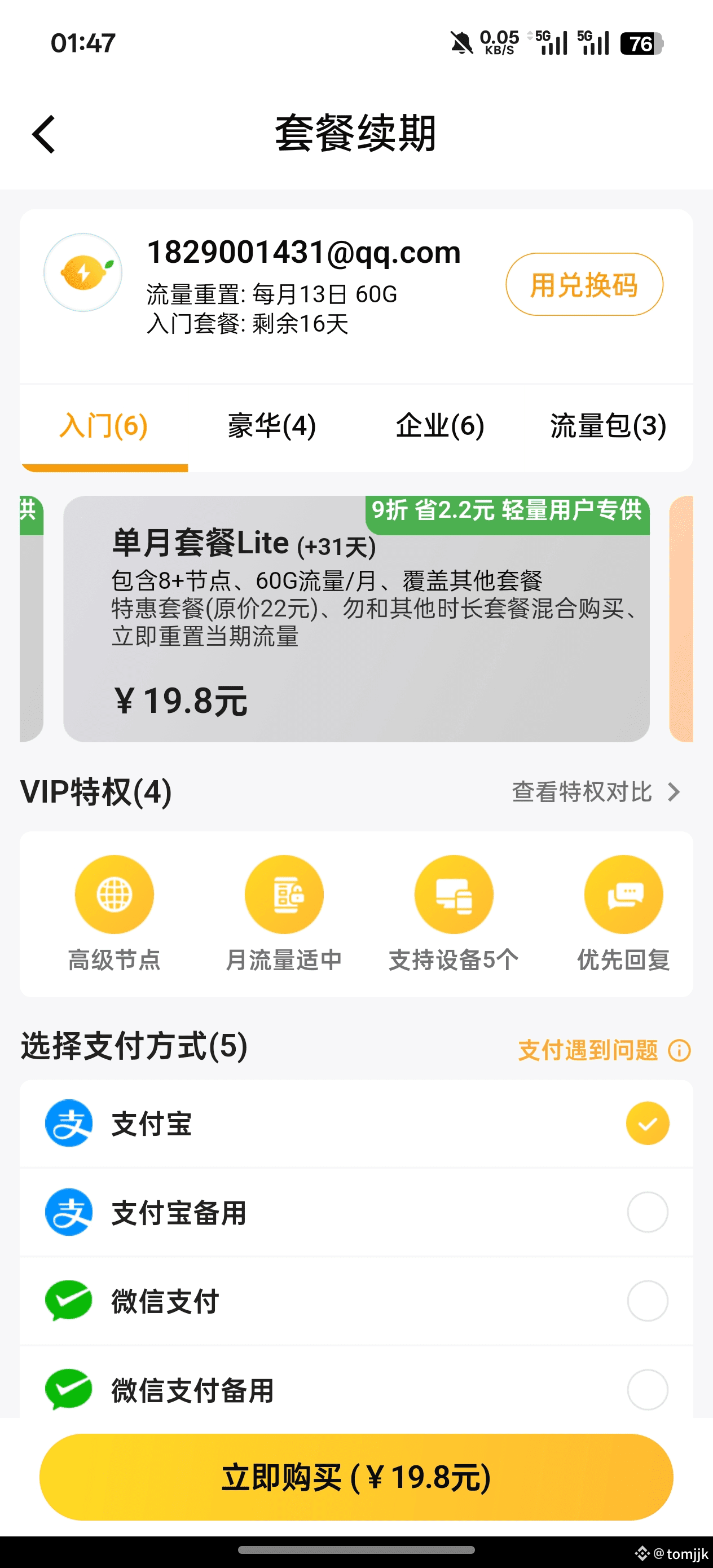Choose 微信支付 payment option
This screenshot has height=1568, width=713.
(x=356, y=1301)
